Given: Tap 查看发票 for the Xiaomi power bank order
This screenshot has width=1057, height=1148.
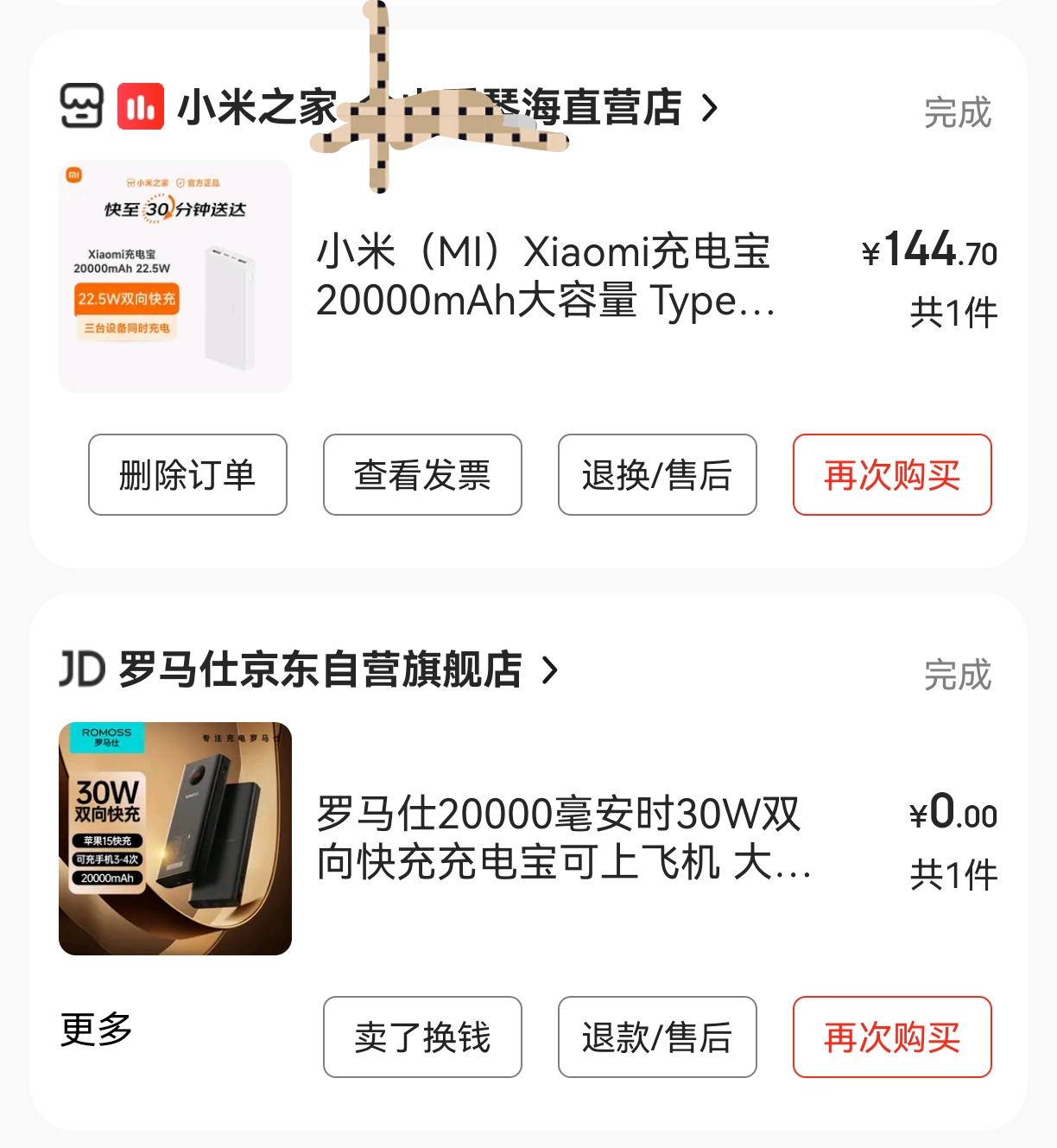Looking at the screenshot, I should pyautogui.click(x=422, y=475).
